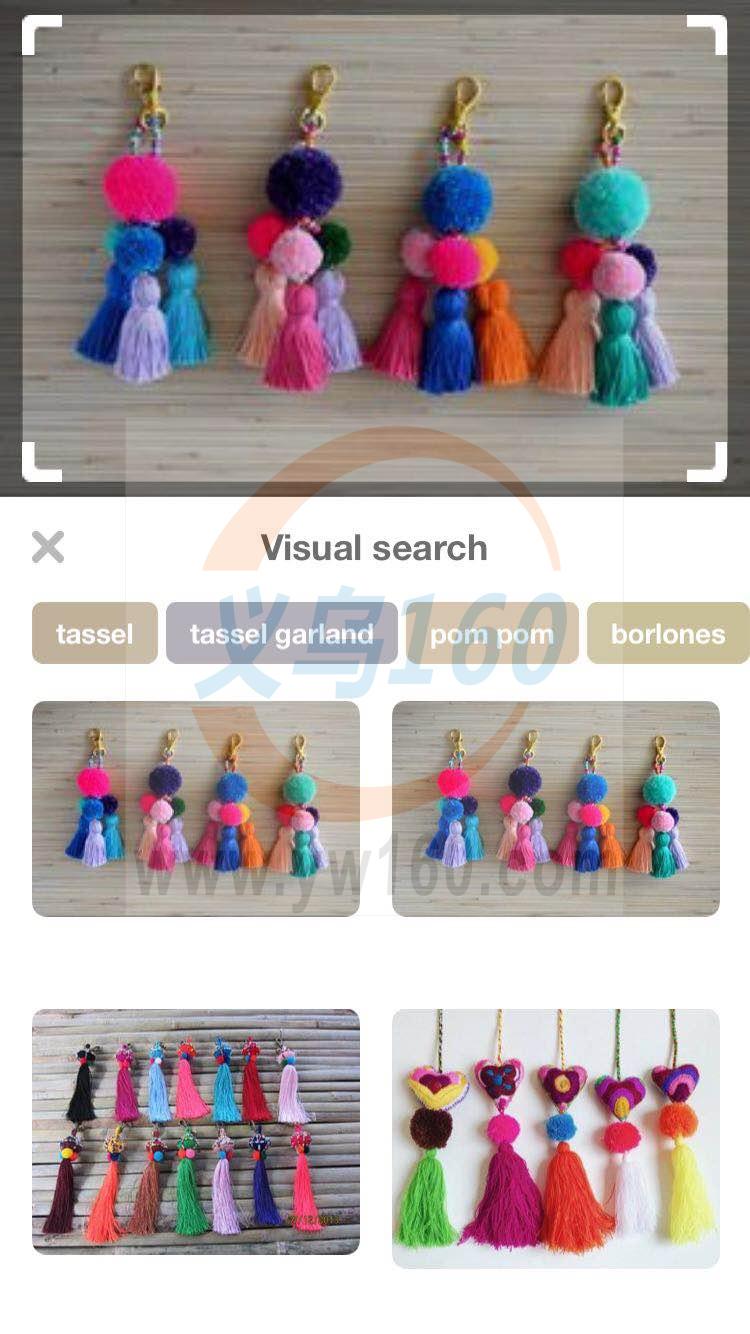Open the heart tassel ornaments result

[555, 1138]
